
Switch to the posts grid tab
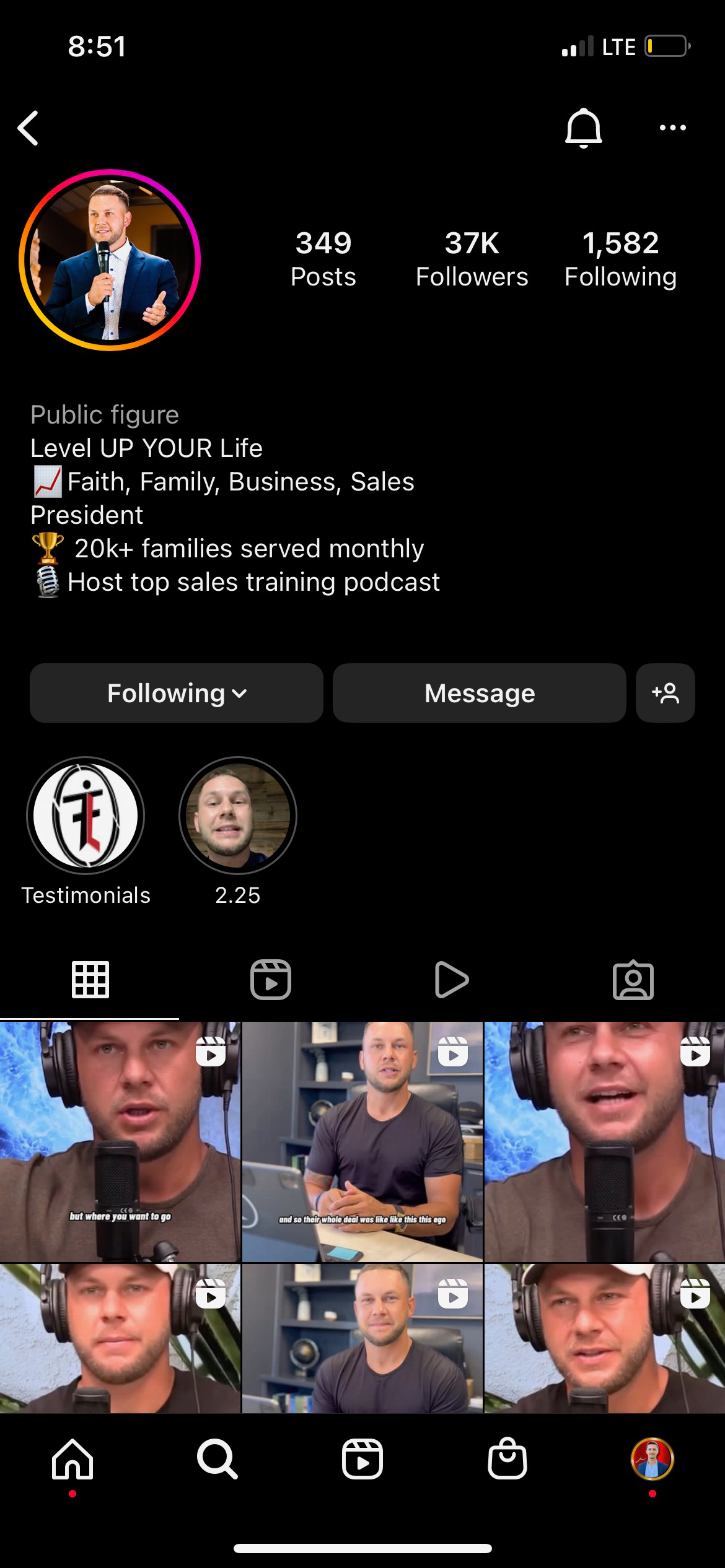point(90,980)
